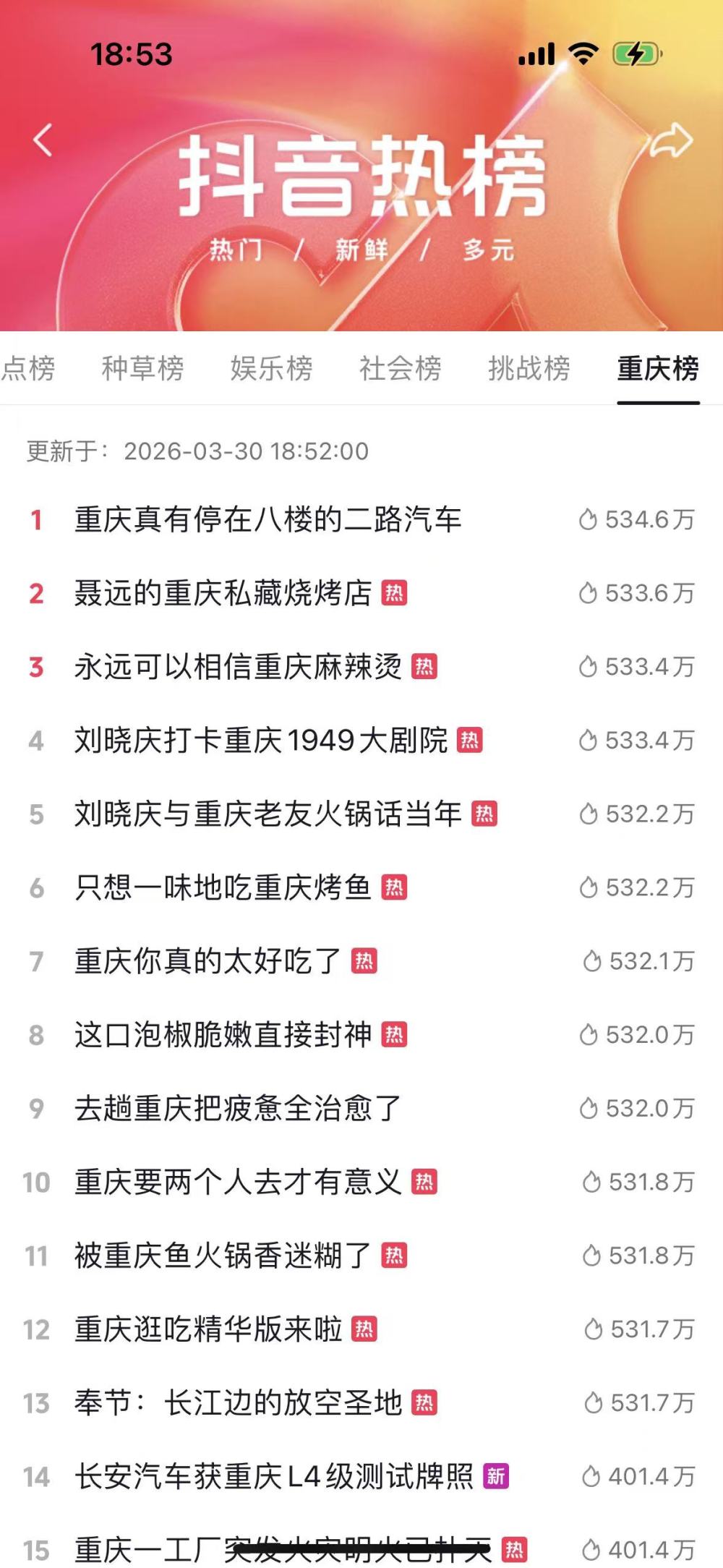
Task: Click the back arrow at top left
Action: pos(45,139)
